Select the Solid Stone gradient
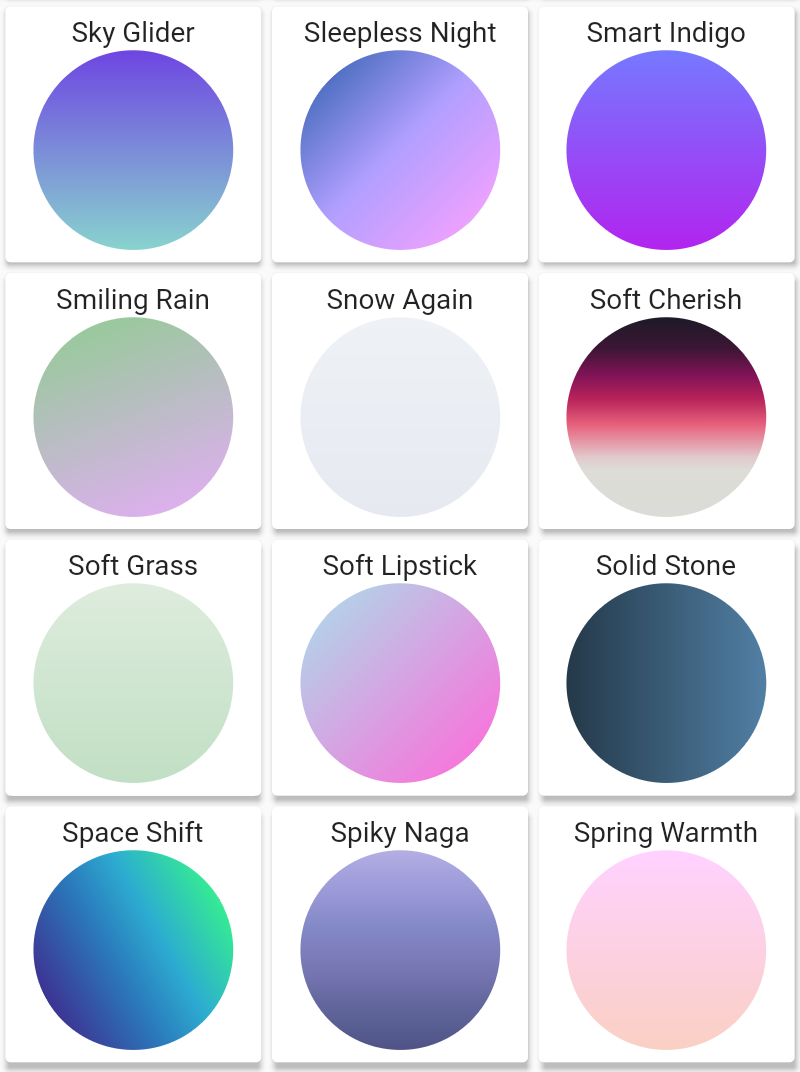This screenshot has width=800, height=1072. pos(666,683)
